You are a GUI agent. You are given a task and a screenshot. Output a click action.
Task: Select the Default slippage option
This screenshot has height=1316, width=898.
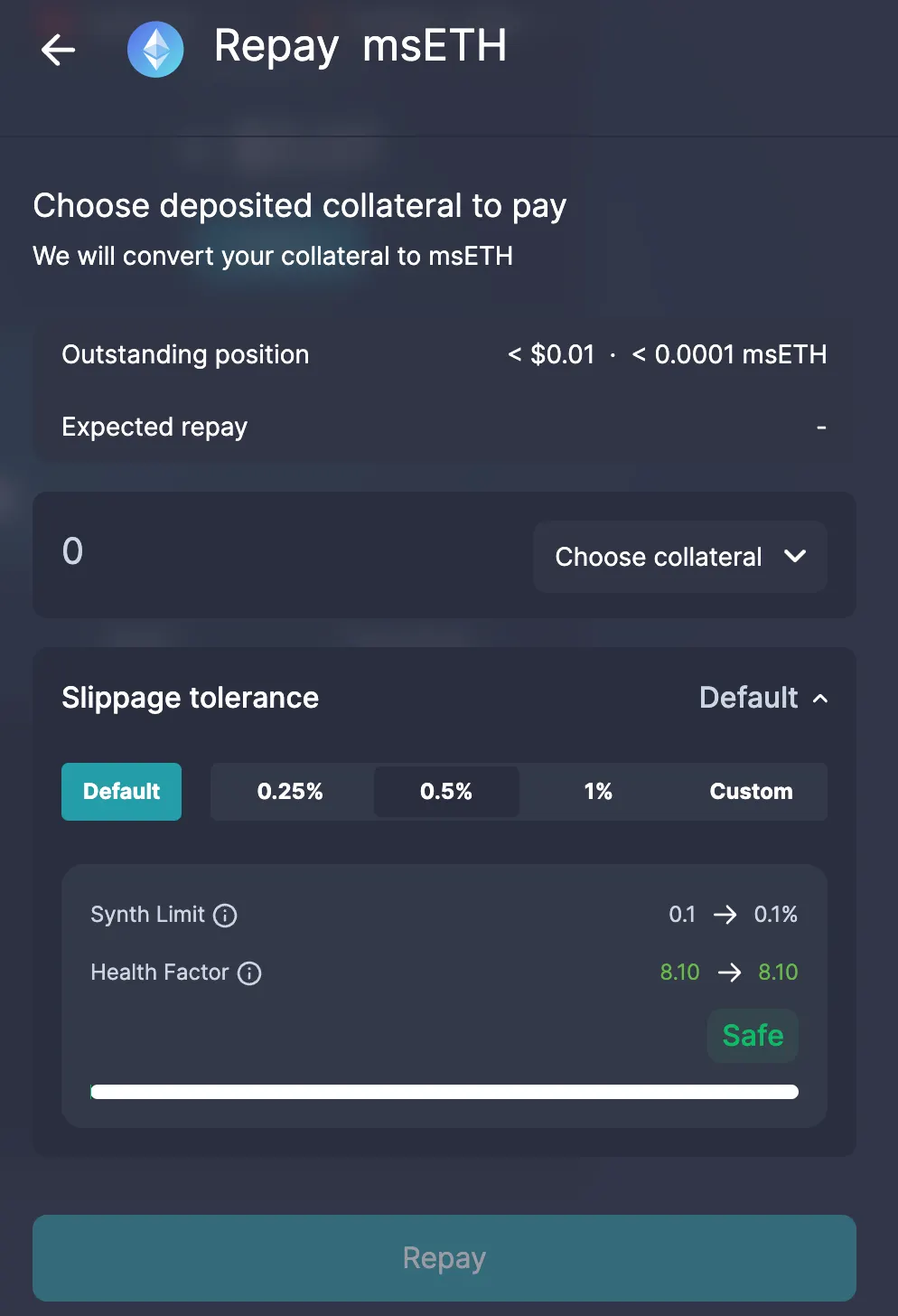coord(121,792)
